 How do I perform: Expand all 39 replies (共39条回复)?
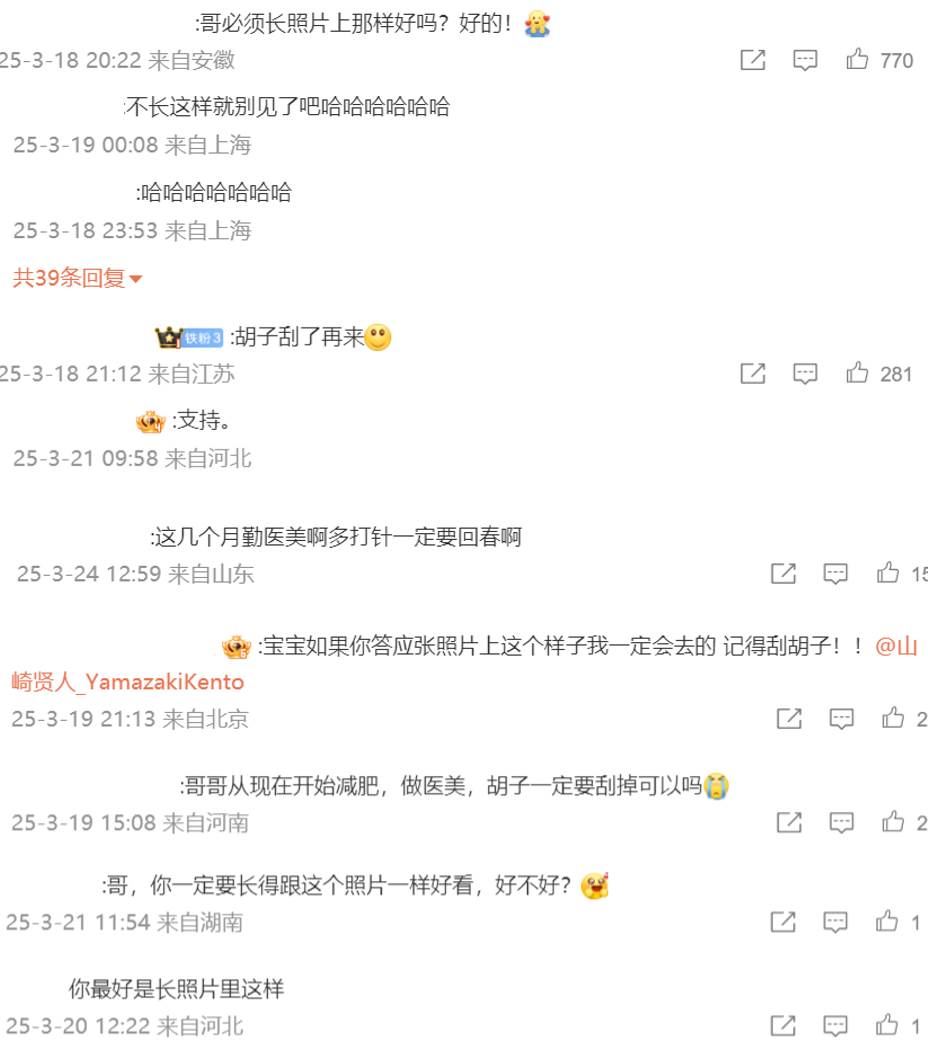(77, 279)
